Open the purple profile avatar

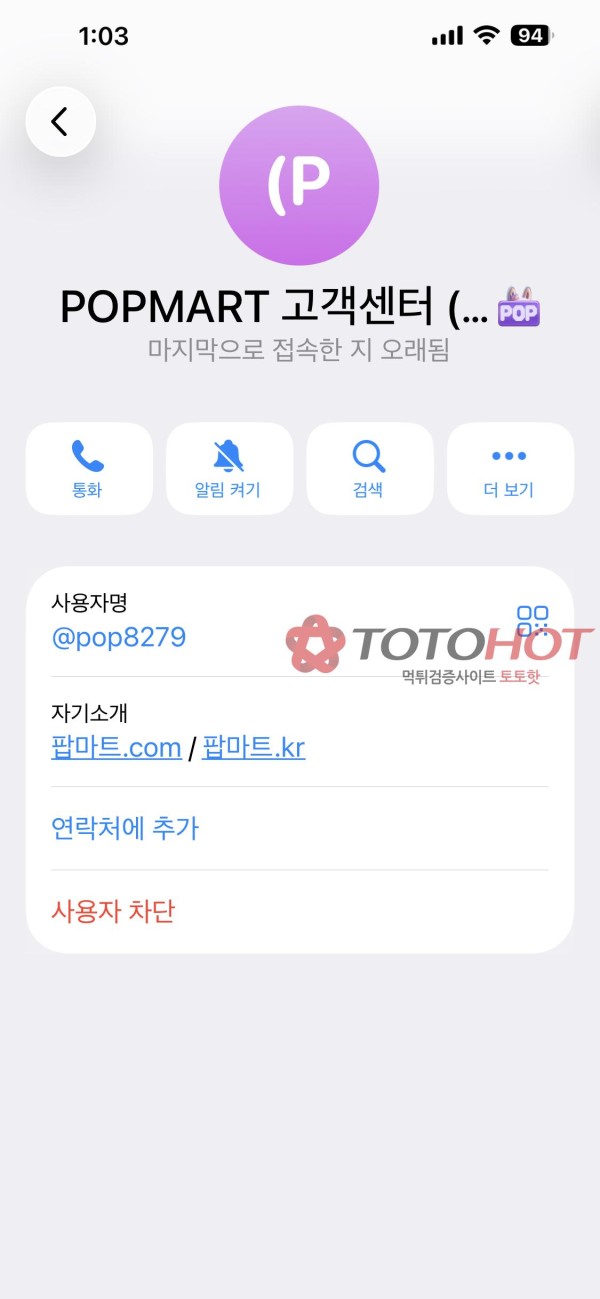(299, 186)
